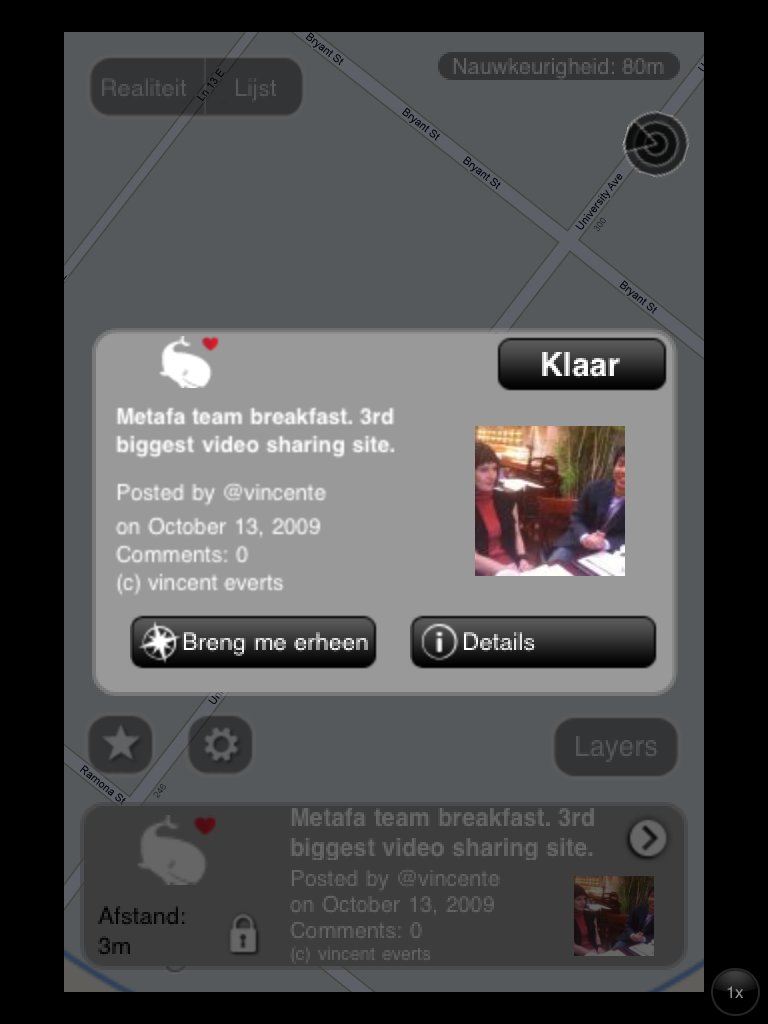Image resolution: width=768 pixels, height=1024 pixels.
Task: Switch to Realiteit view
Action: [146, 87]
